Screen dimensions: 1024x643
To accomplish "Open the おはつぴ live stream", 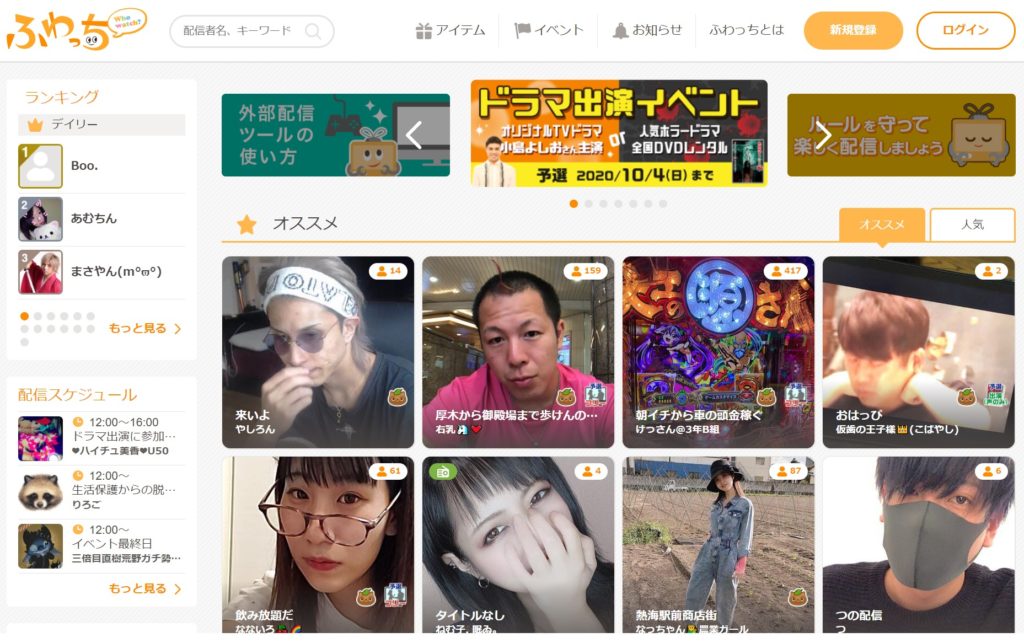I will tap(917, 351).
